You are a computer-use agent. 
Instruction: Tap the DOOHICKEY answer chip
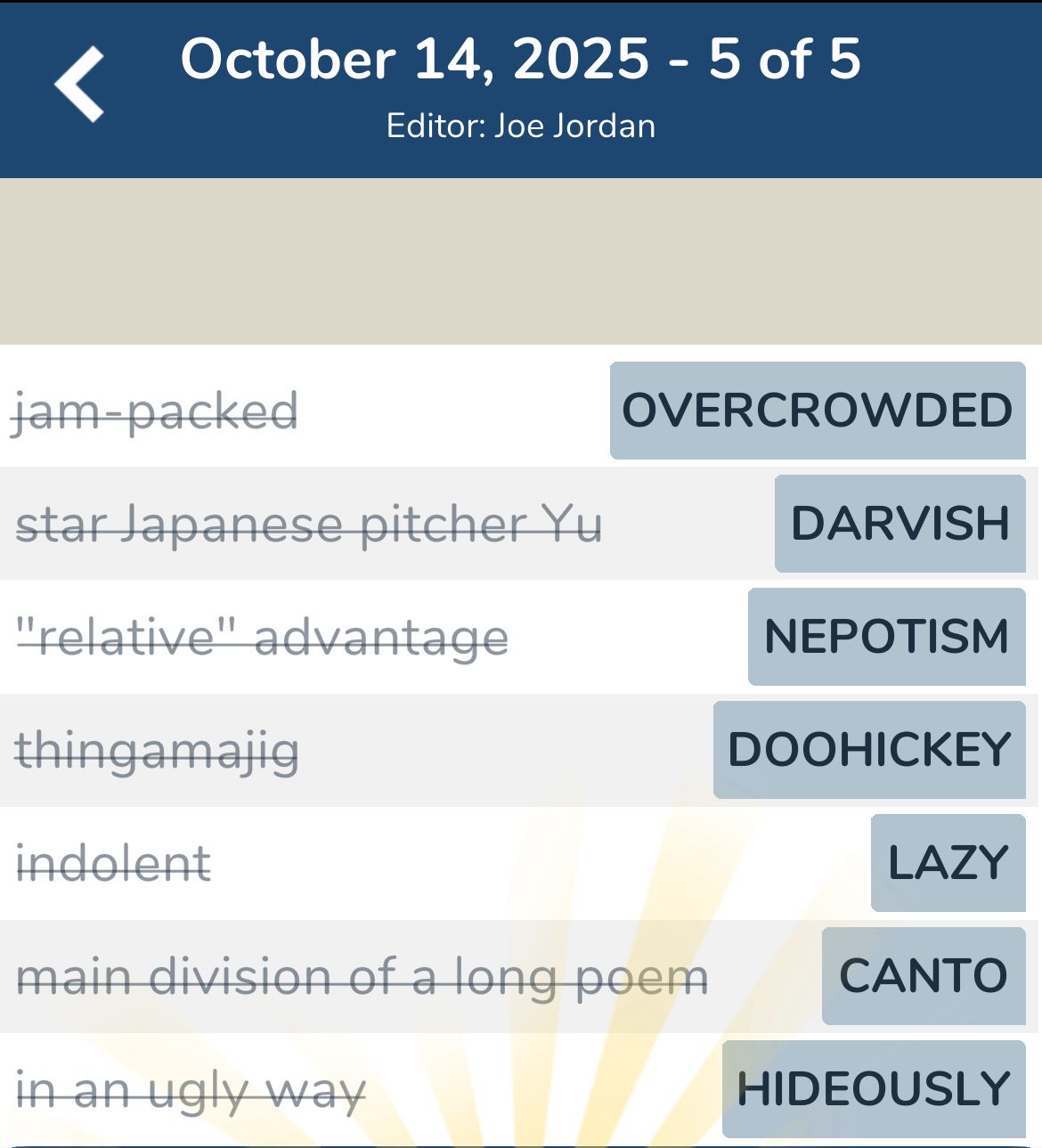pos(869,750)
